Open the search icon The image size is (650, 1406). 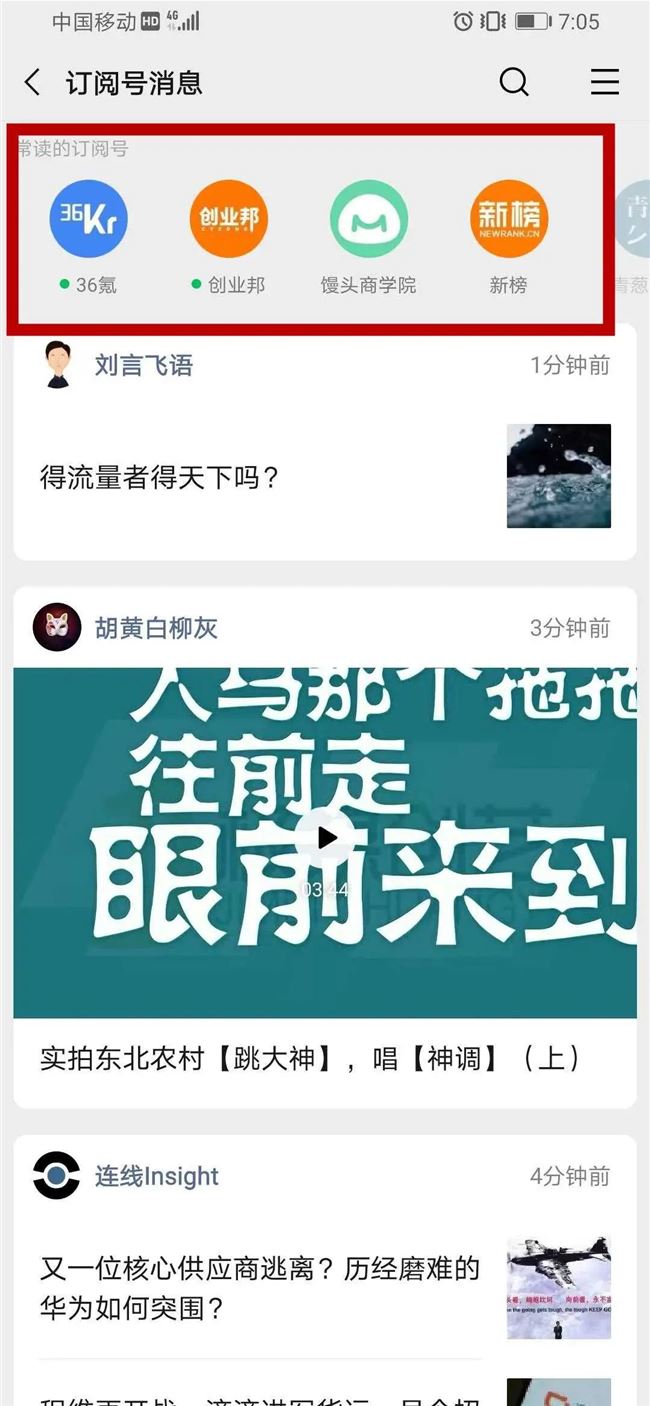coord(514,82)
